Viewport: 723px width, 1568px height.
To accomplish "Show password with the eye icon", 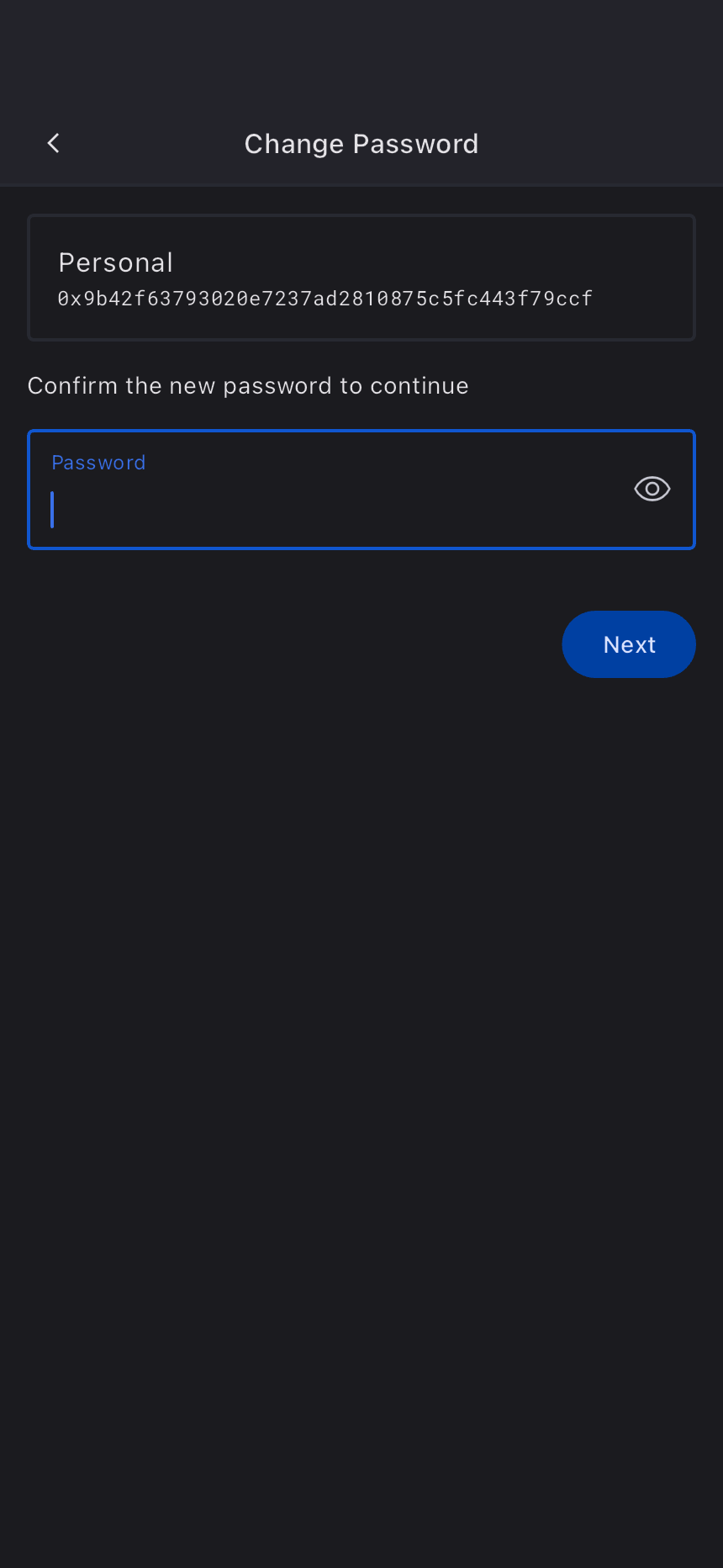I will click(652, 489).
